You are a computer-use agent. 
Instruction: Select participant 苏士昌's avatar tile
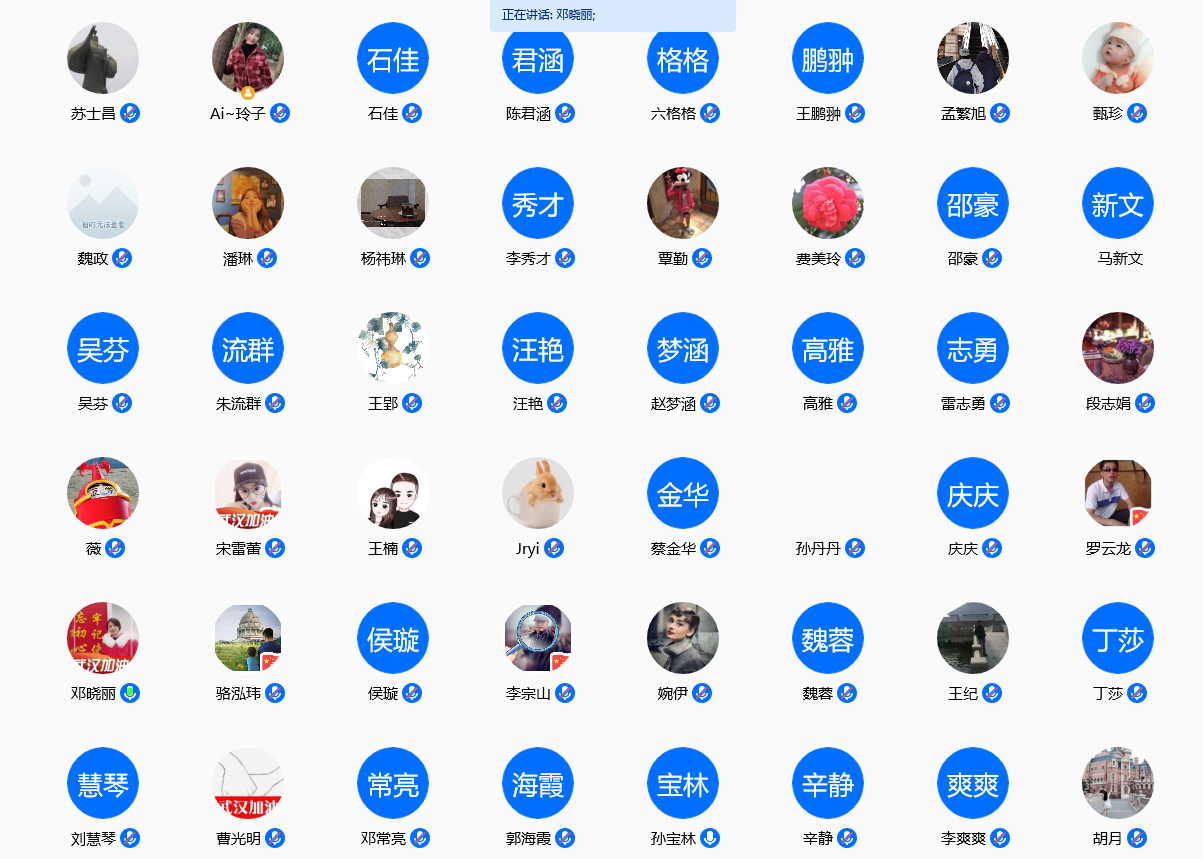pyautogui.click(x=103, y=58)
